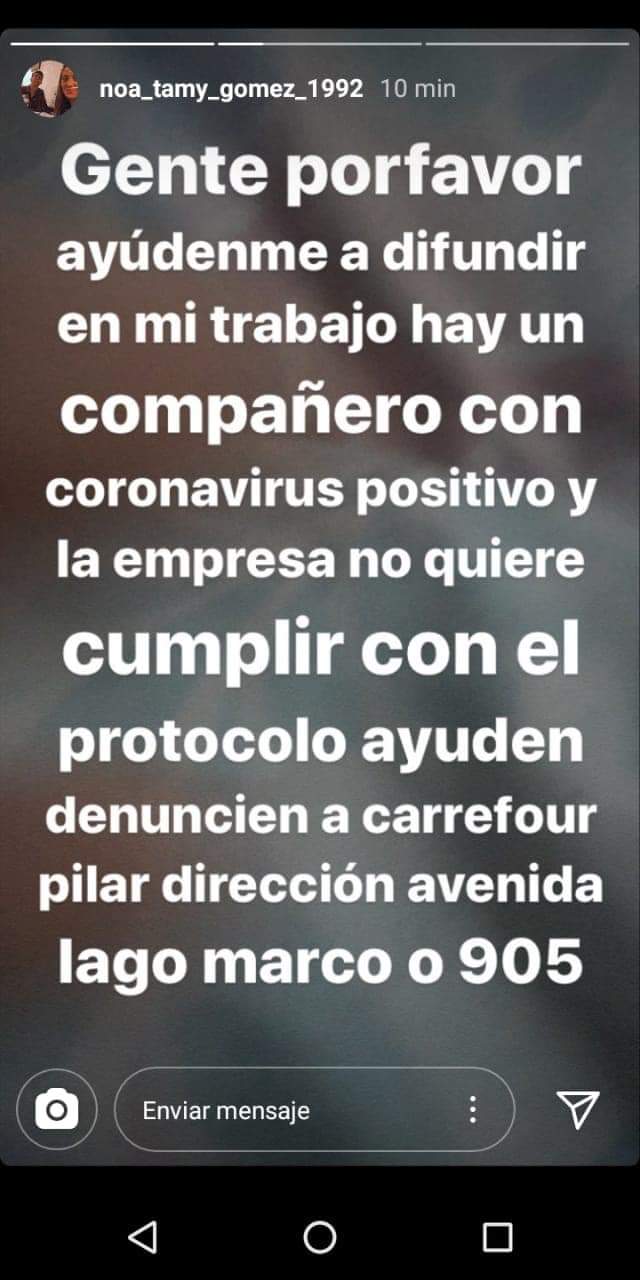Screen dimensions: 640x1280
Task: Share this story via paper plane
Action: pos(577,1109)
